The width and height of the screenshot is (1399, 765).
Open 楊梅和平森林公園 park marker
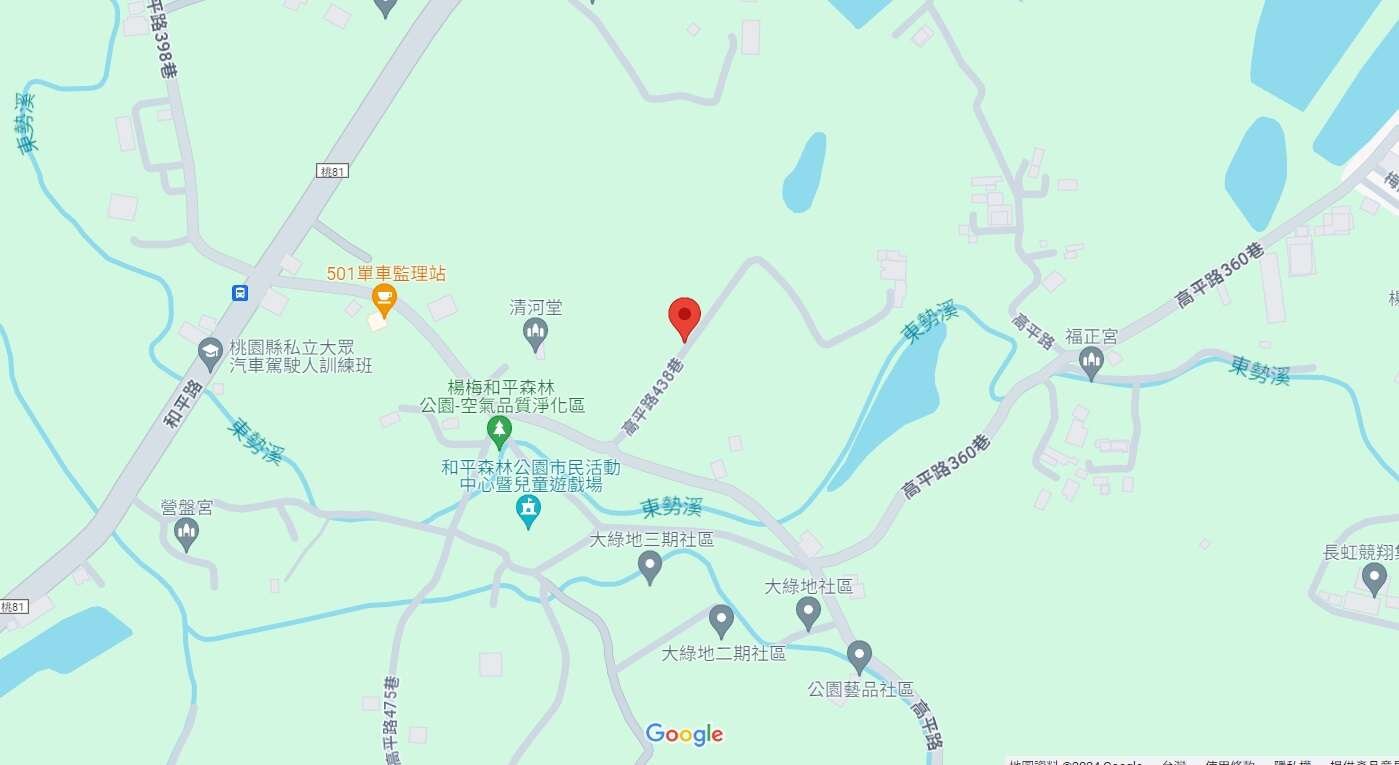[499, 431]
